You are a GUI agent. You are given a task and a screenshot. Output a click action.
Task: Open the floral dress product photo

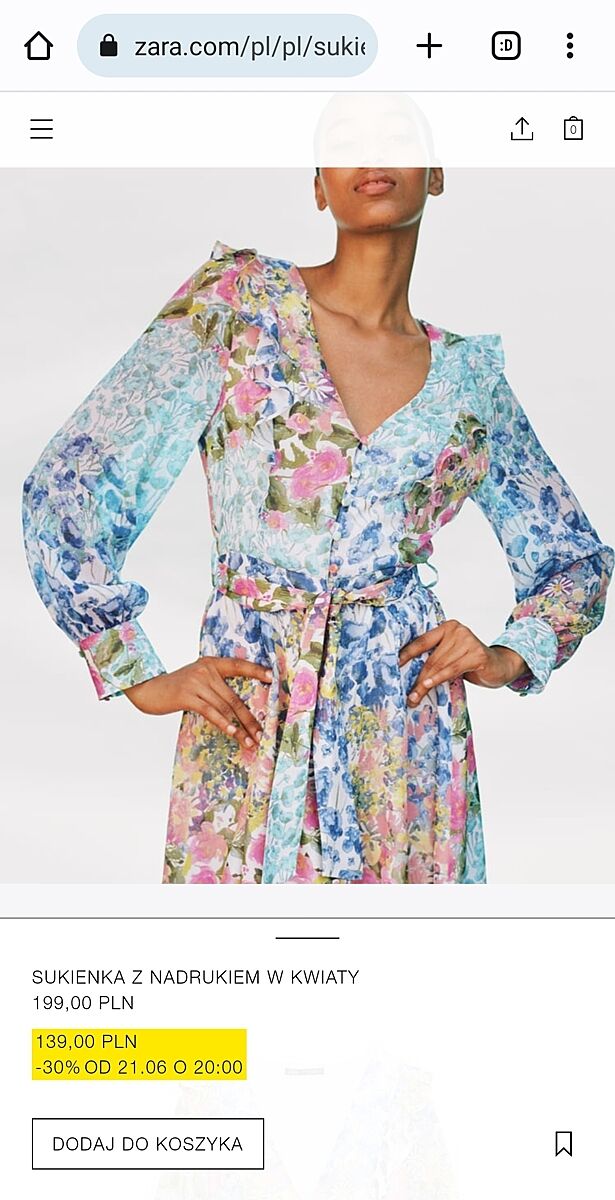click(307, 520)
